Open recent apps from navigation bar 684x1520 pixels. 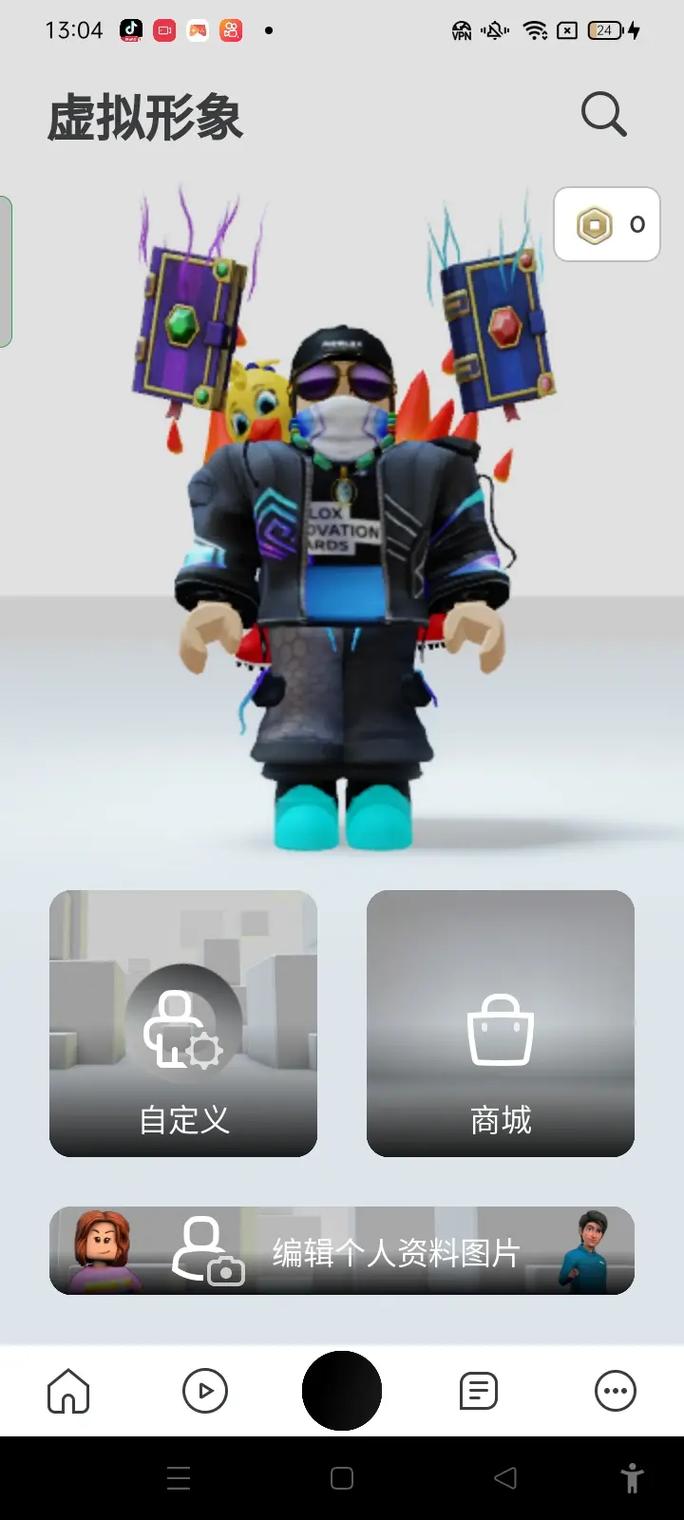pyautogui.click(x=179, y=1478)
